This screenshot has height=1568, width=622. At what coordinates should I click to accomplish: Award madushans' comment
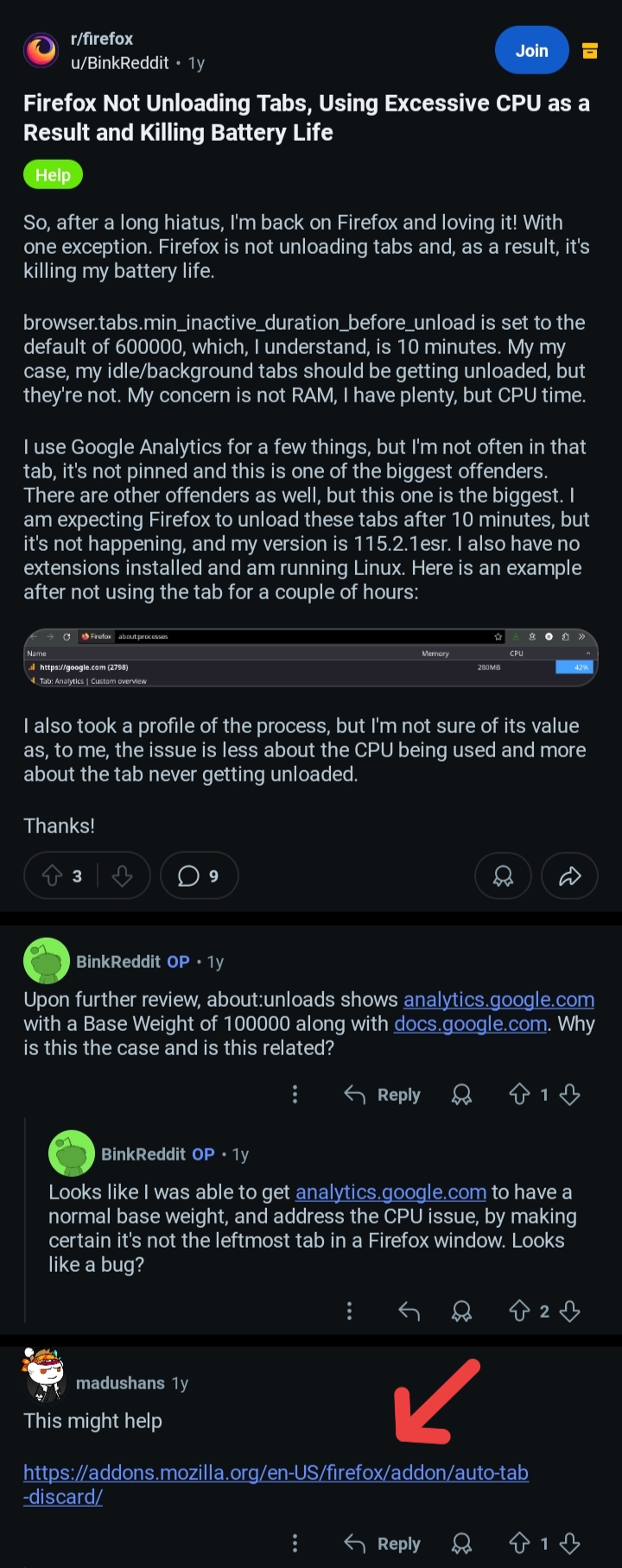tap(462, 1543)
